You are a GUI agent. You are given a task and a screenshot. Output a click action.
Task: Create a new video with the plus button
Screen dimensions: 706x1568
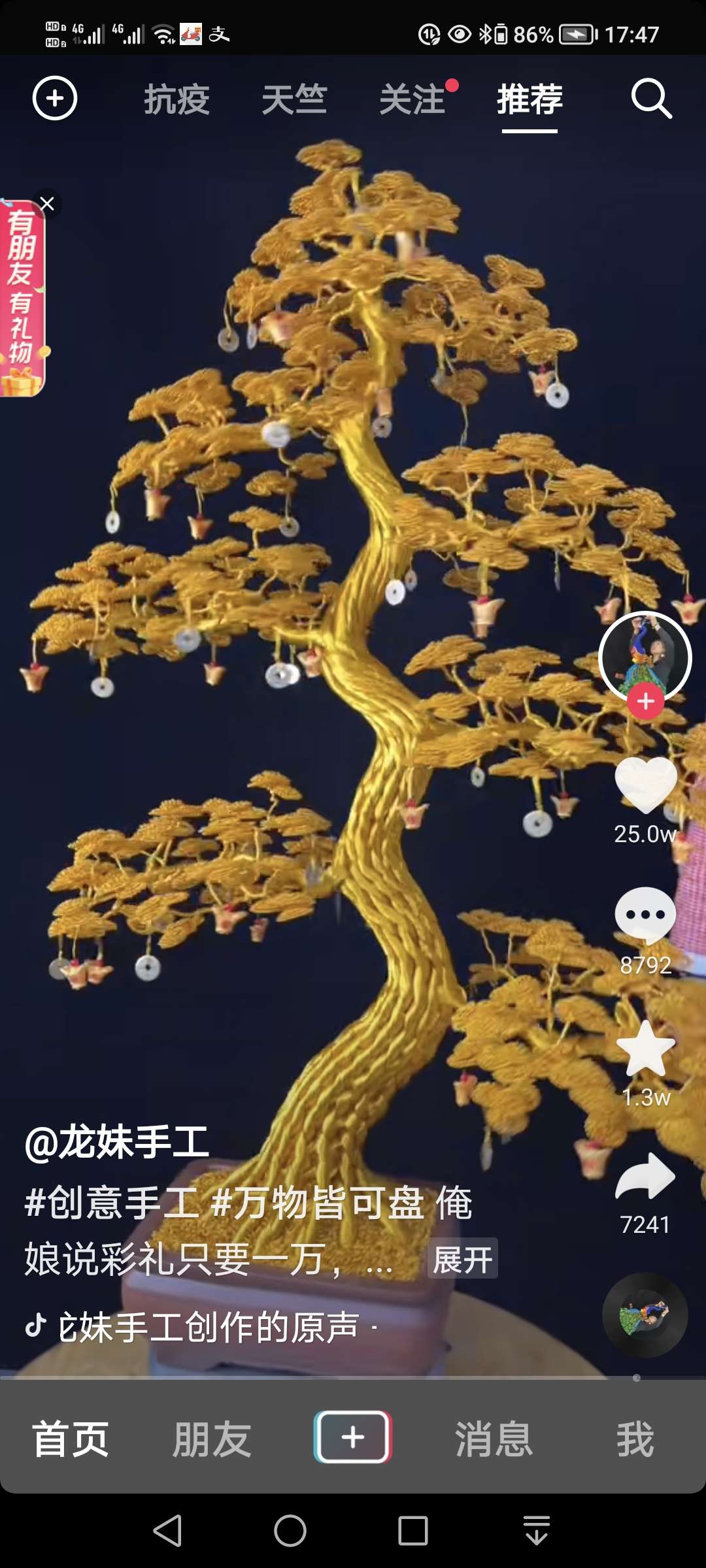pyautogui.click(x=353, y=1437)
